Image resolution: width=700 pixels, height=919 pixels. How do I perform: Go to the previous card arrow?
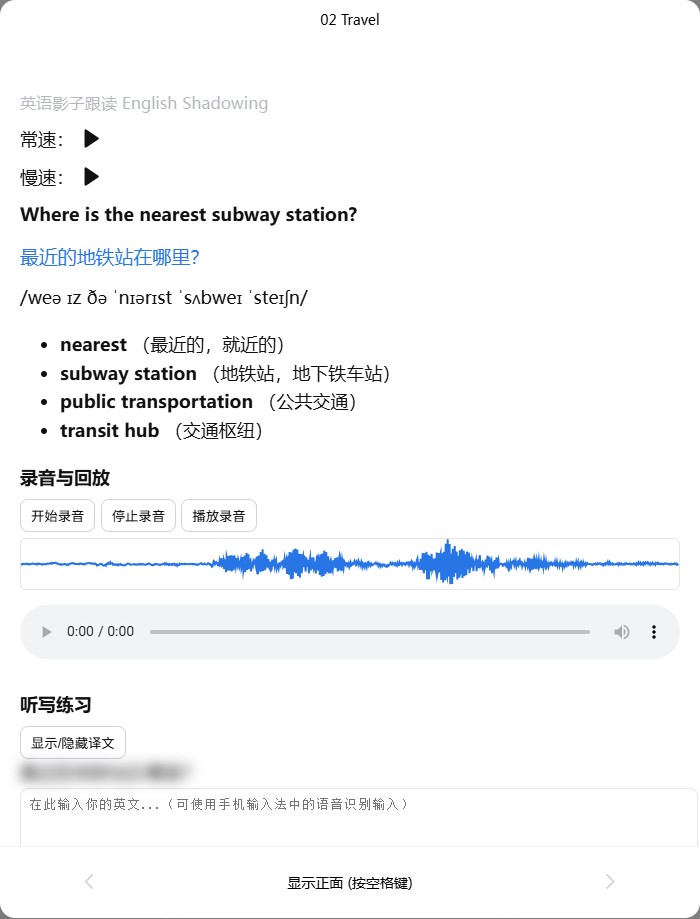coord(89,881)
